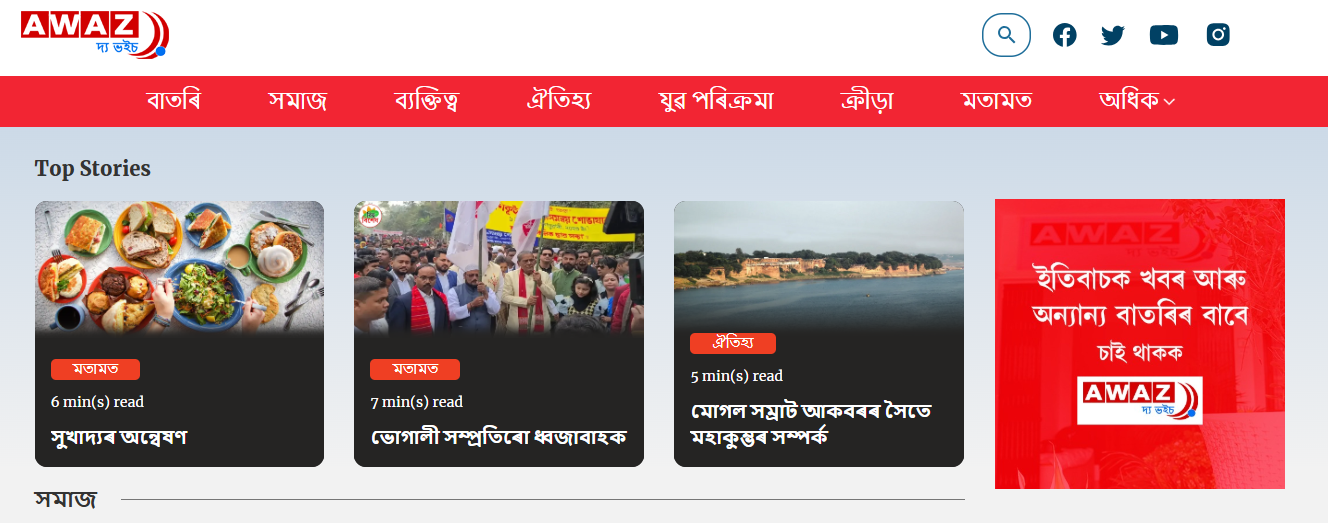Open the মোগল সম্ৰাট আকবৰ story
The width and height of the screenshot is (1328, 523).
tap(811, 424)
